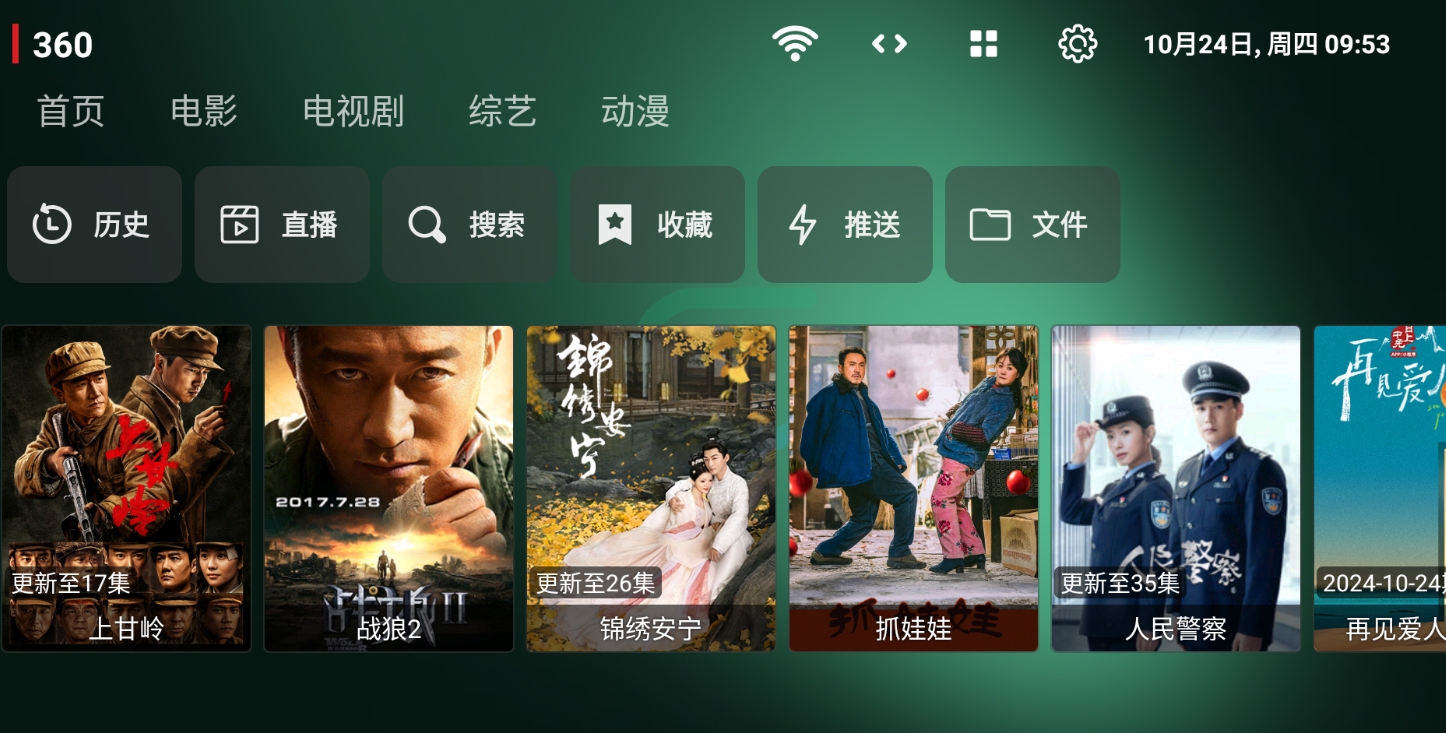Tap the Wi-Fi icon in the top bar
This screenshot has height=733, width=1446.
pyautogui.click(x=795, y=44)
